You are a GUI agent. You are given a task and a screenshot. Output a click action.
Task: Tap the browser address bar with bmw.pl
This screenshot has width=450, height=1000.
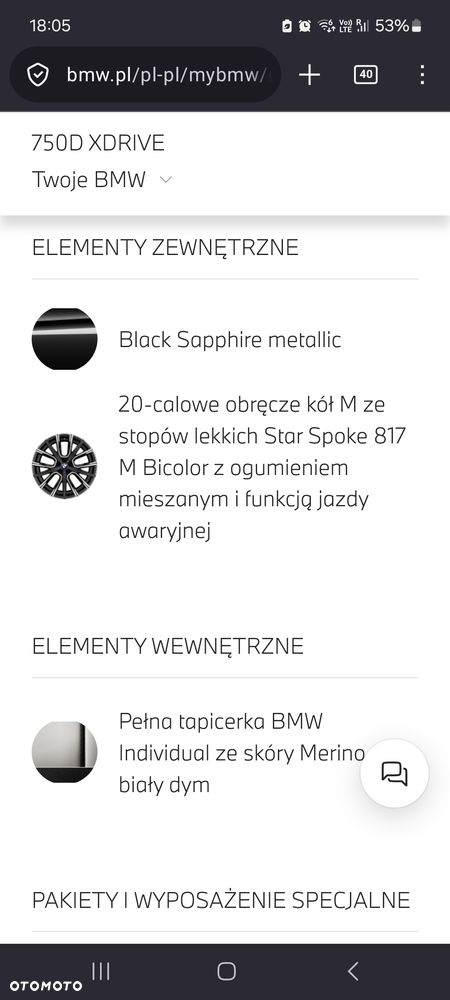(145, 75)
